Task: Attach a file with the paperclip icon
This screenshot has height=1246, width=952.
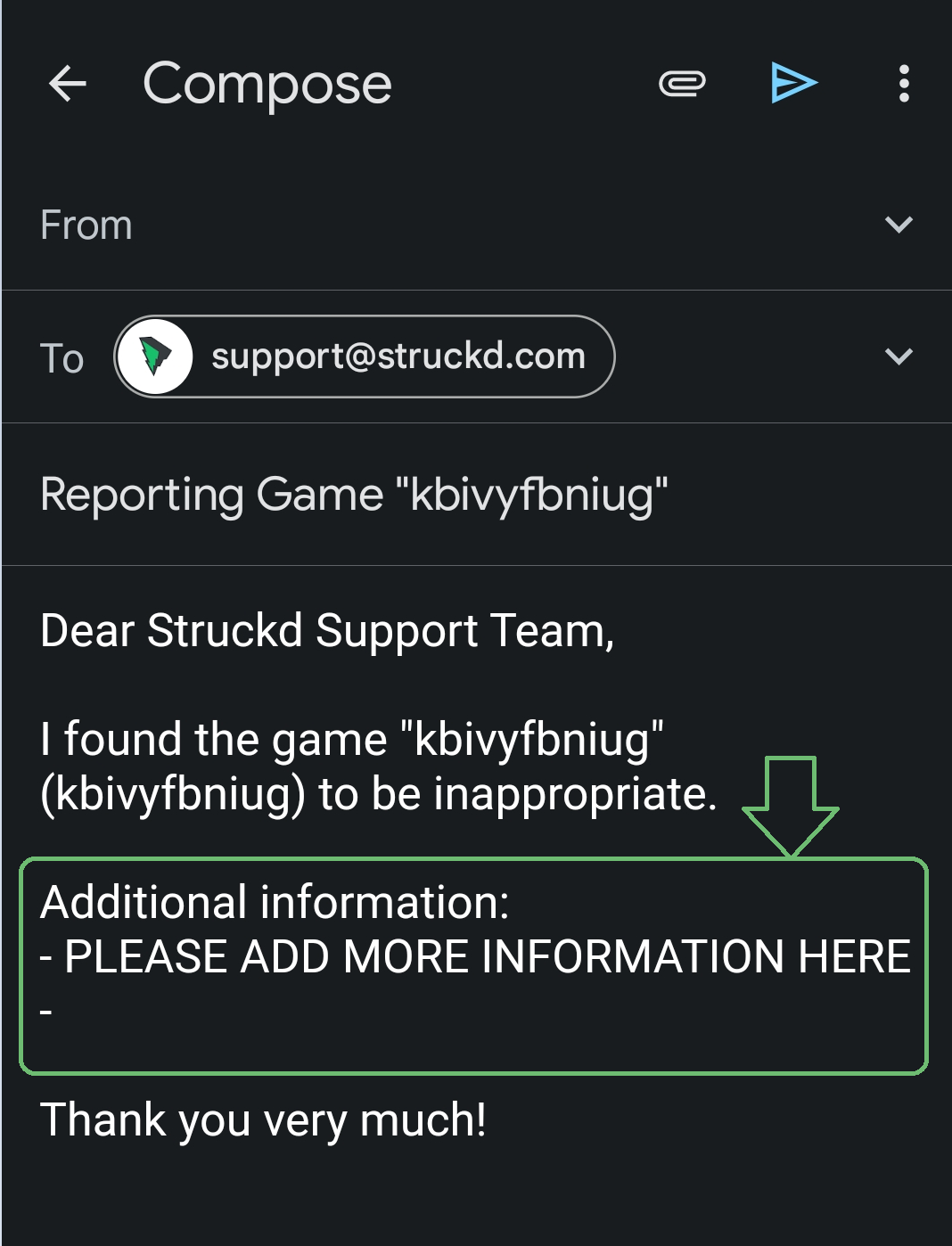Action: click(x=682, y=84)
